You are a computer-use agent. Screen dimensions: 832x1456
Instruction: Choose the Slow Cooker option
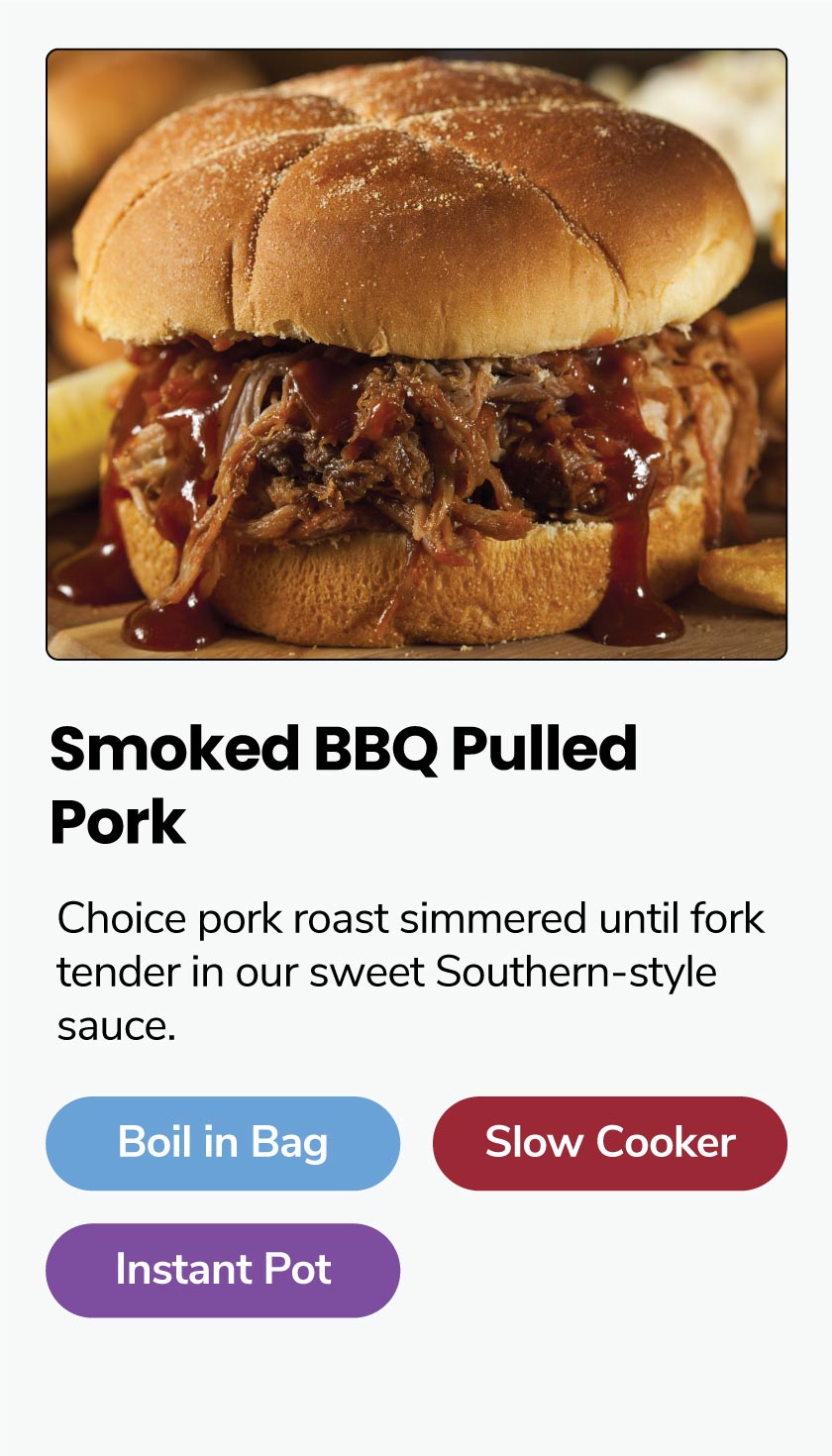(609, 1143)
